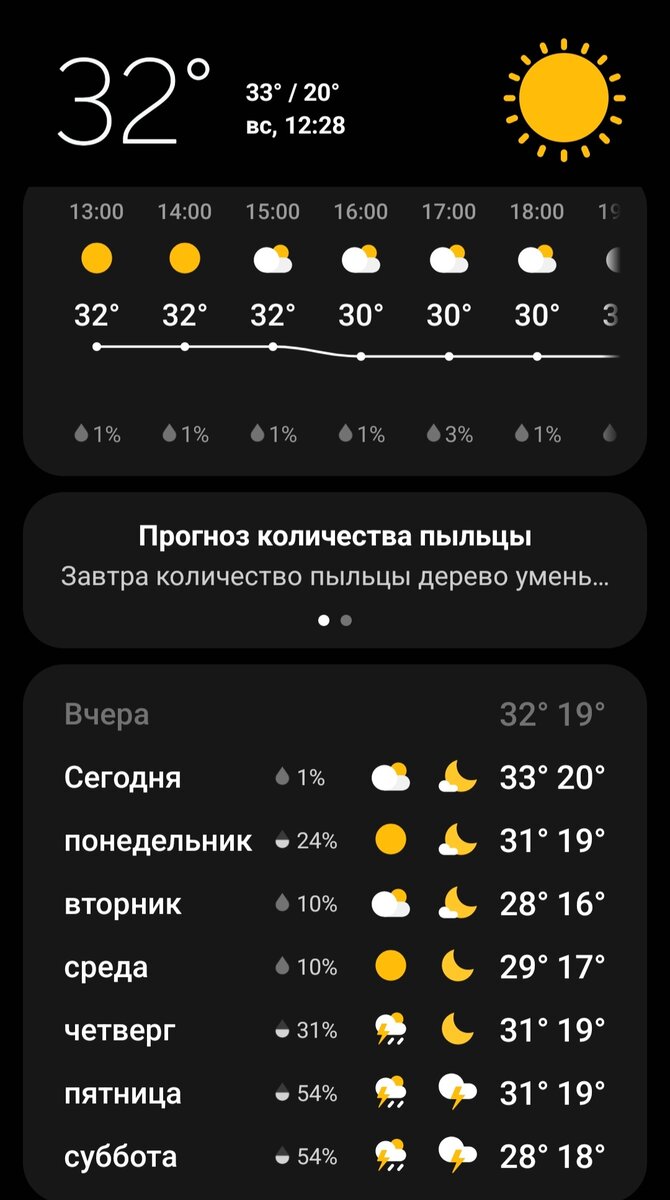
Task: Switch to the second pollen card page dot
Action: tap(346, 620)
